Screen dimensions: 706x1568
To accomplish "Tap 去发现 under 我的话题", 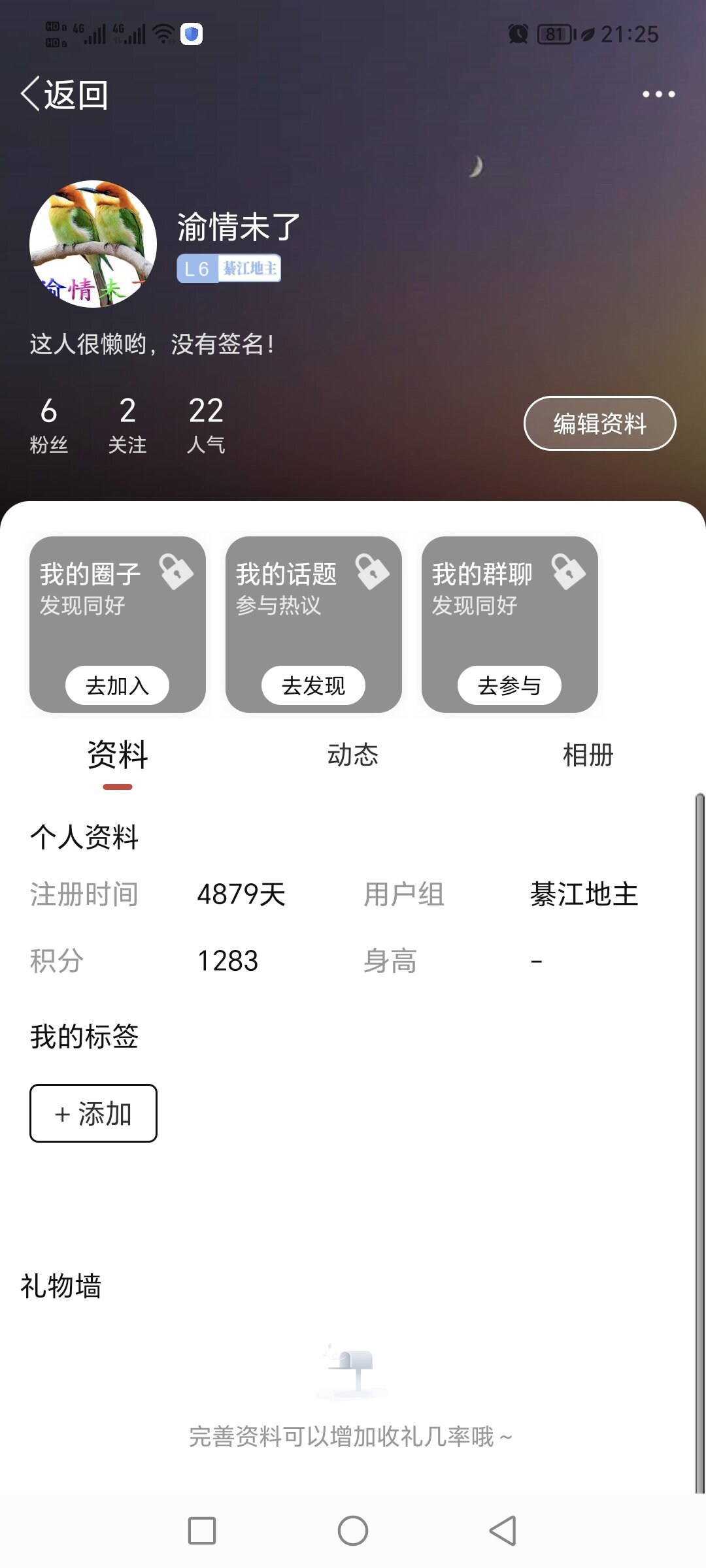I will tap(313, 685).
